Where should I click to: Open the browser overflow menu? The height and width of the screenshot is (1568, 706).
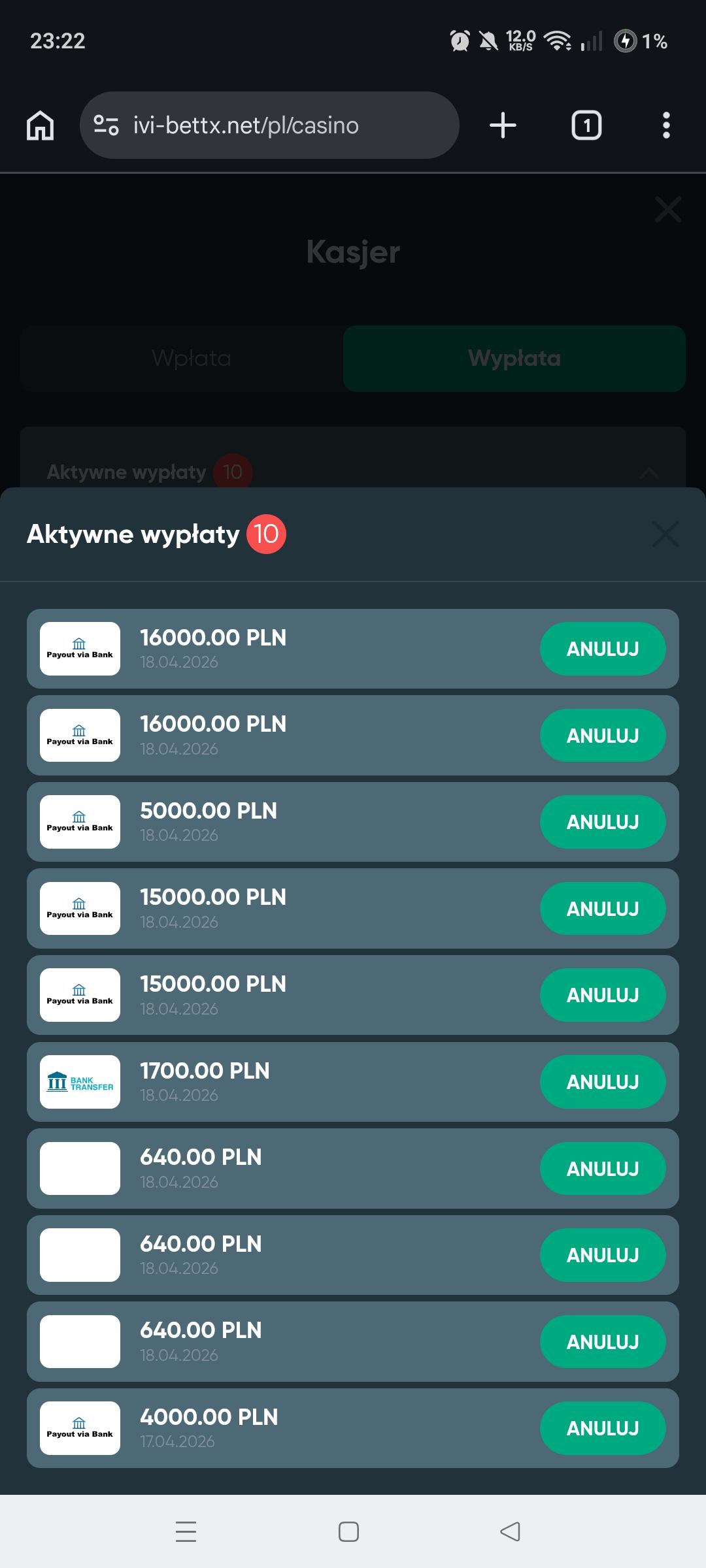pyautogui.click(x=665, y=125)
